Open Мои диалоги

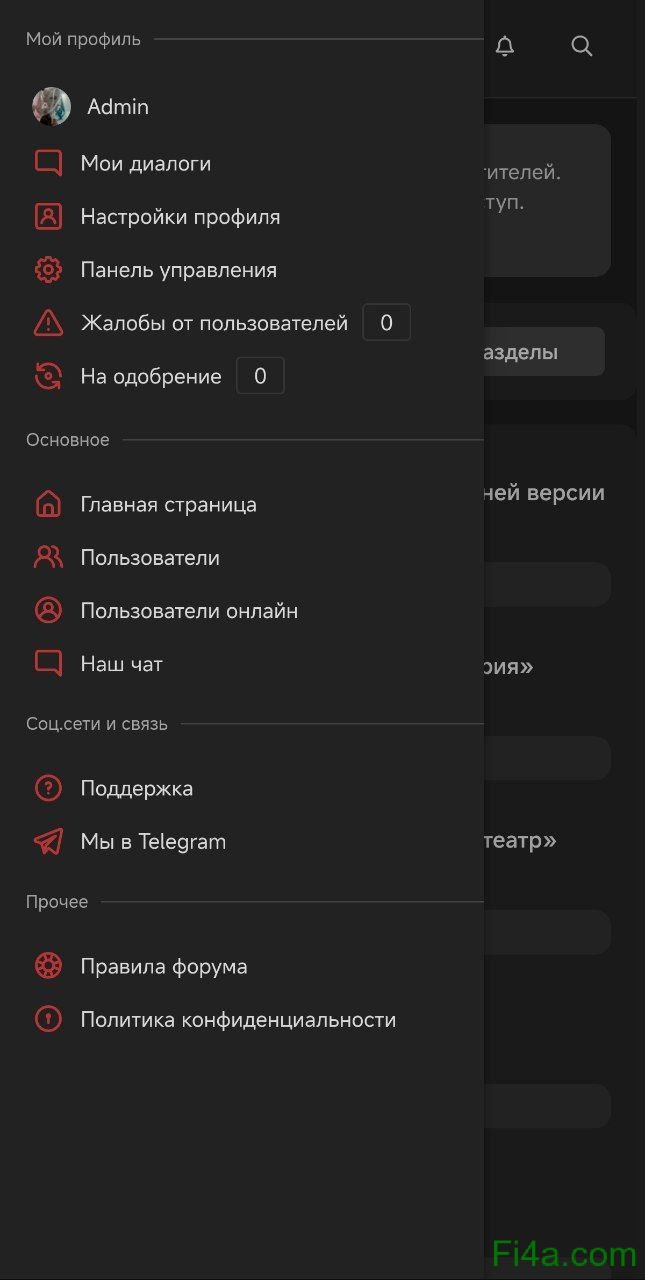click(145, 164)
